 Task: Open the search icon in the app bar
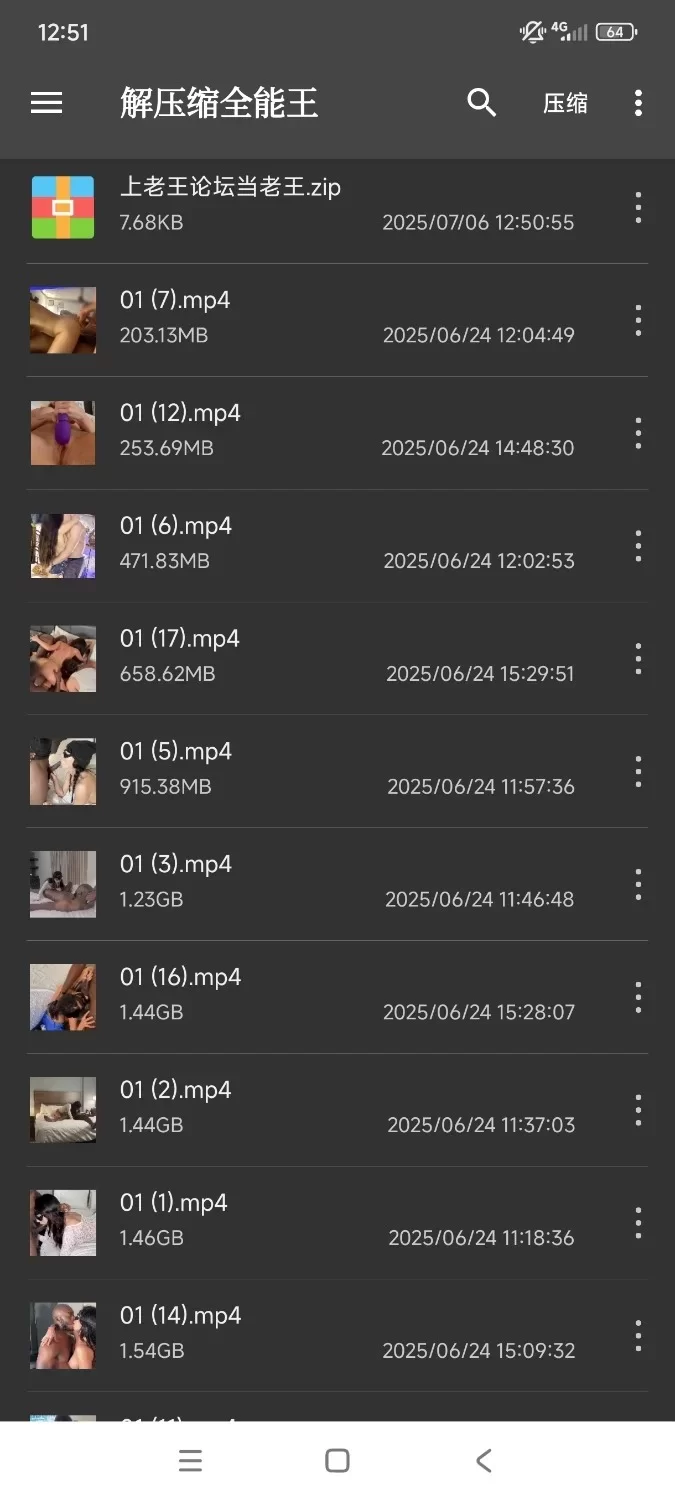(x=482, y=103)
